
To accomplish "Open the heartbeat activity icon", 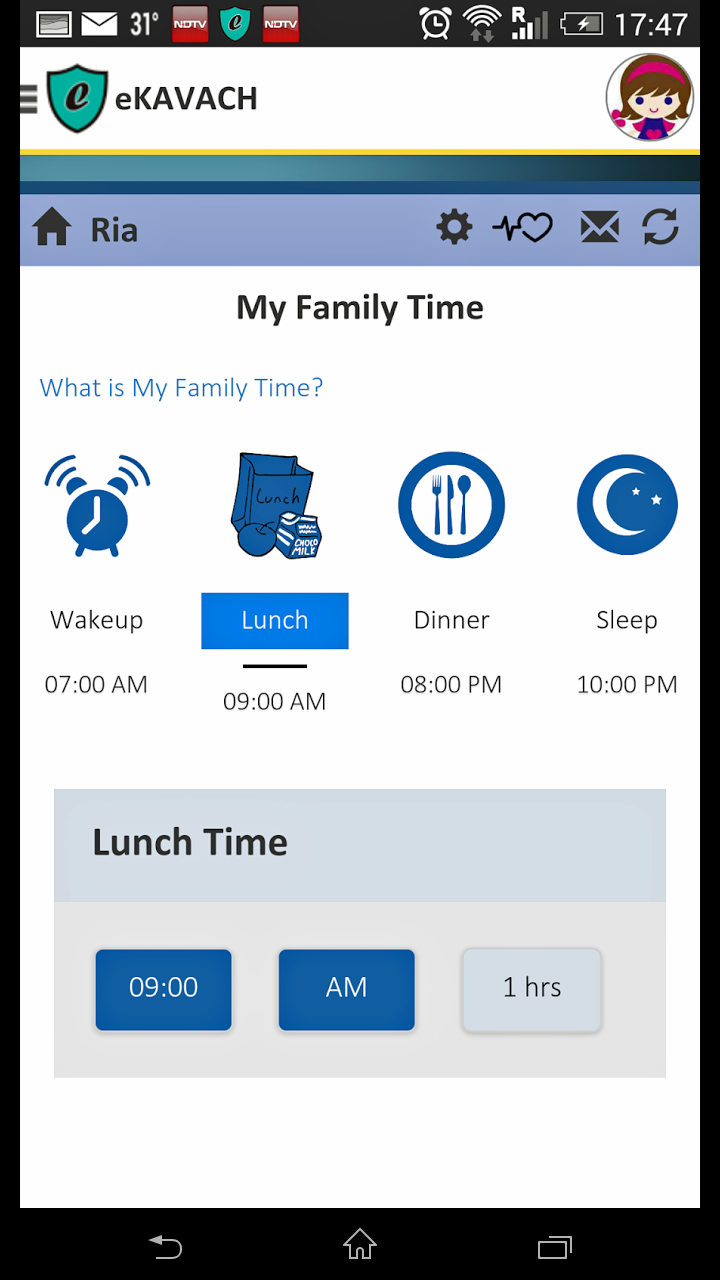I will [x=522, y=229].
